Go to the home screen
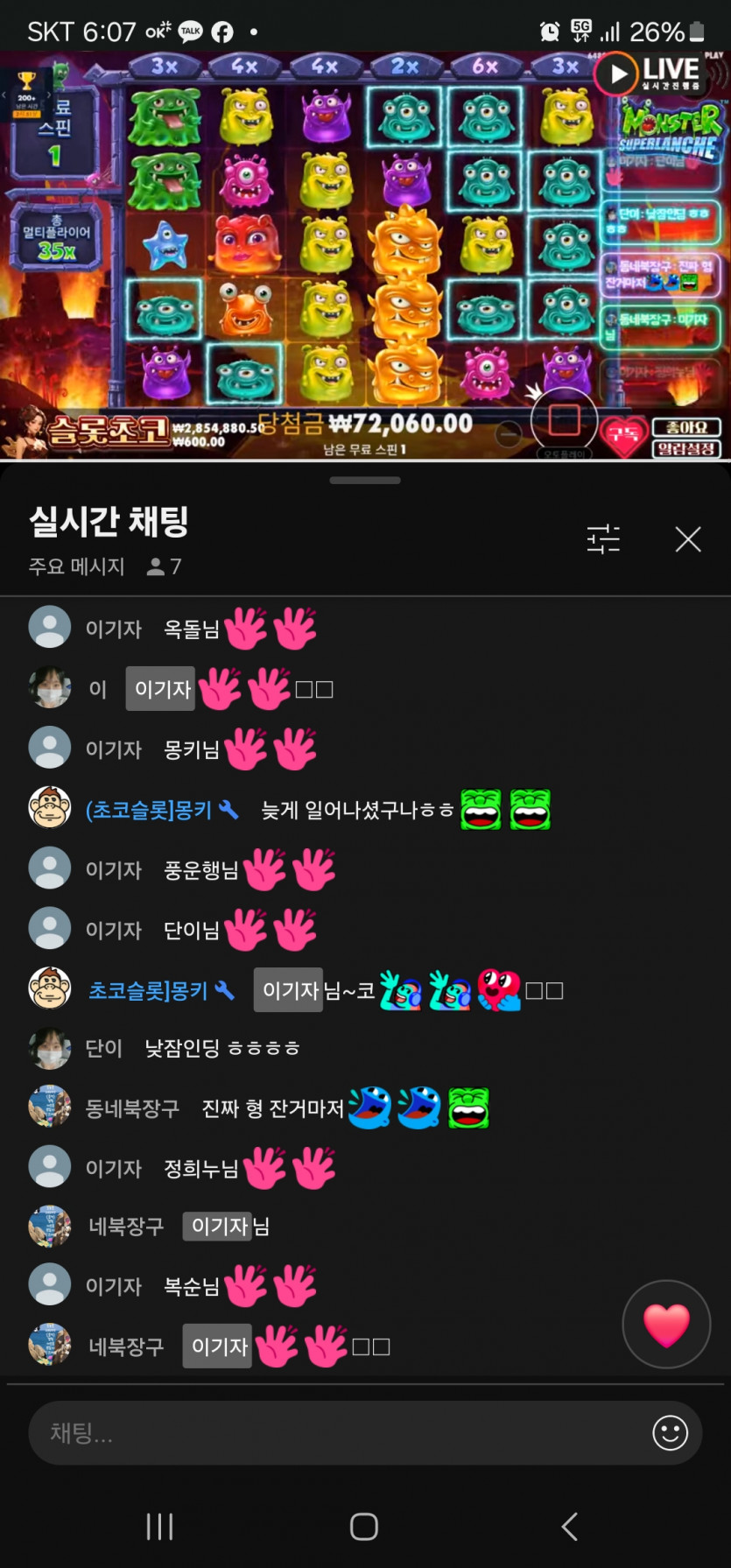Viewport: 731px width, 1568px height. click(x=364, y=1526)
